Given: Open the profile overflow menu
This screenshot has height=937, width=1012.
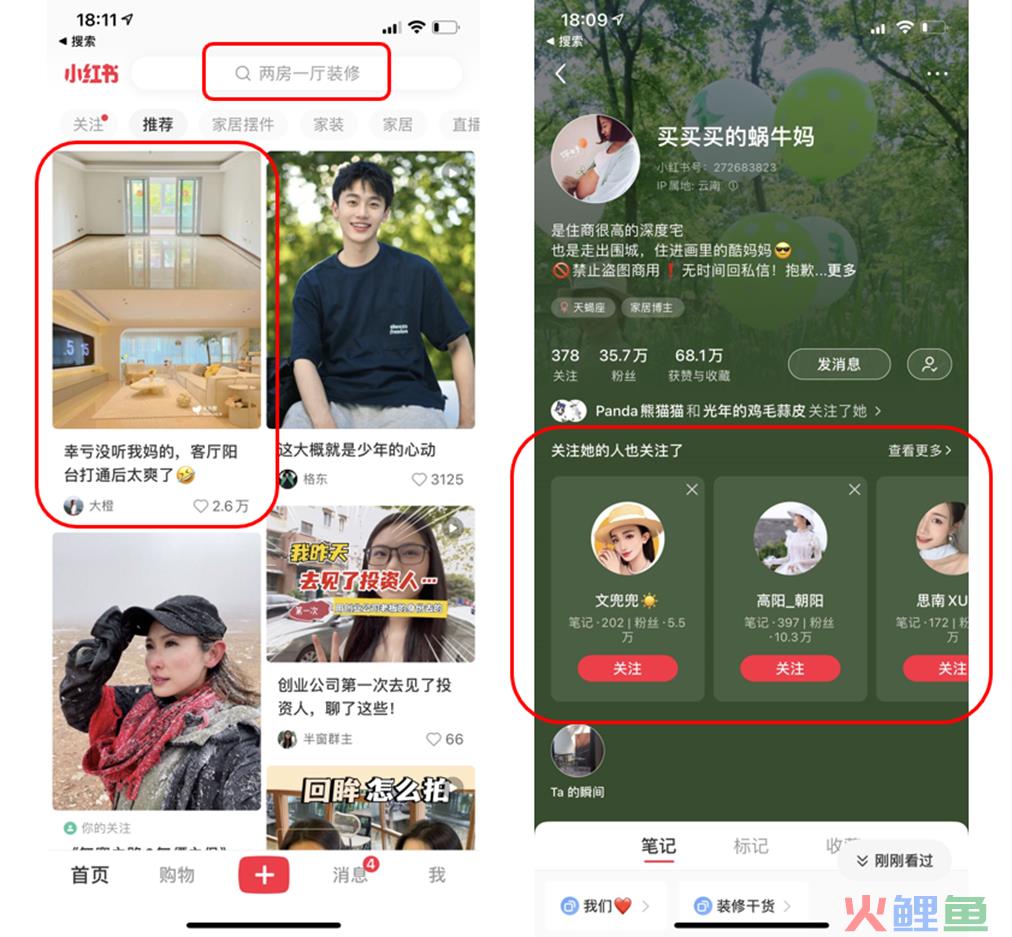Looking at the screenshot, I should (x=937, y=73).
